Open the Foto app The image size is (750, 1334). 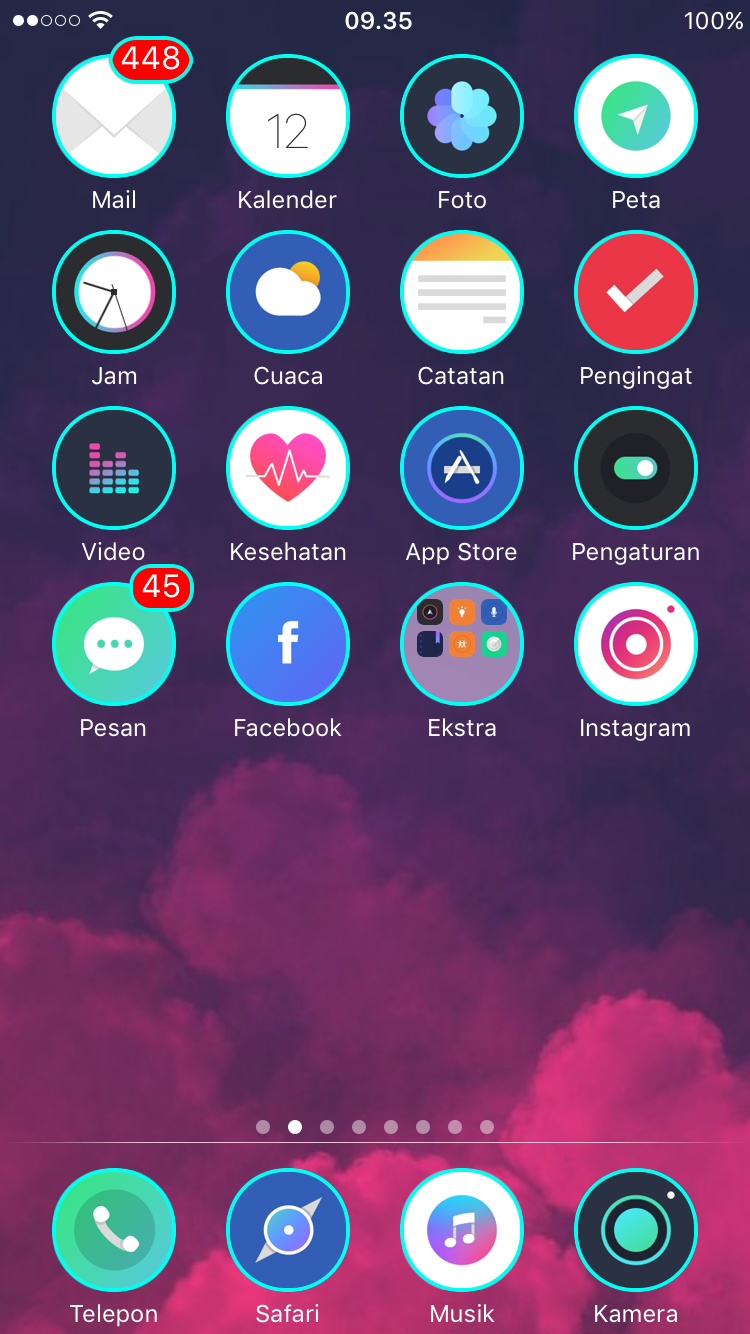click(462, 116)
